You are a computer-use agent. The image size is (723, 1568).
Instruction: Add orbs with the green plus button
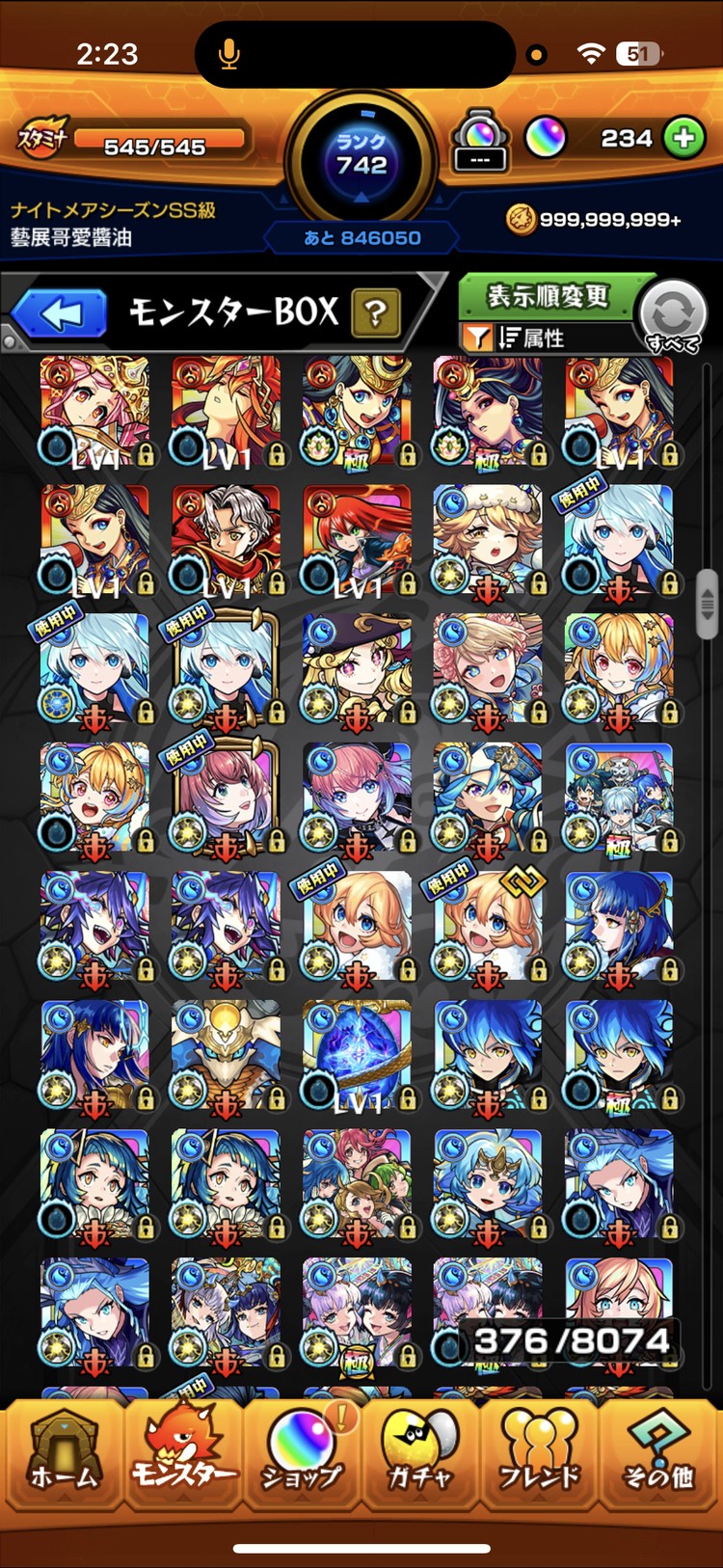click(x=684, y=139)
